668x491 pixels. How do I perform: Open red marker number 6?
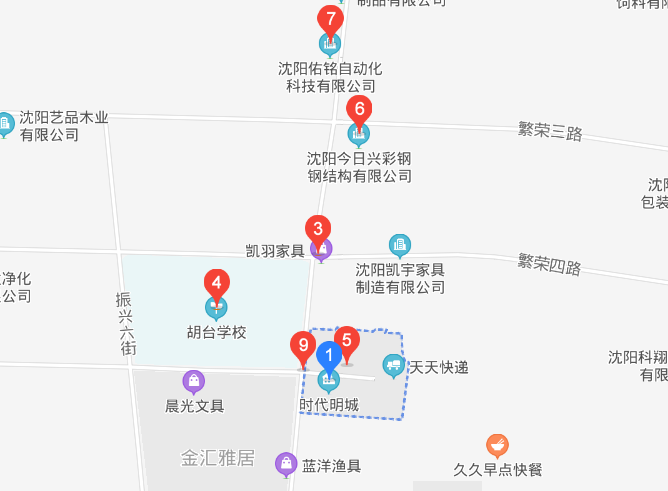359,109
